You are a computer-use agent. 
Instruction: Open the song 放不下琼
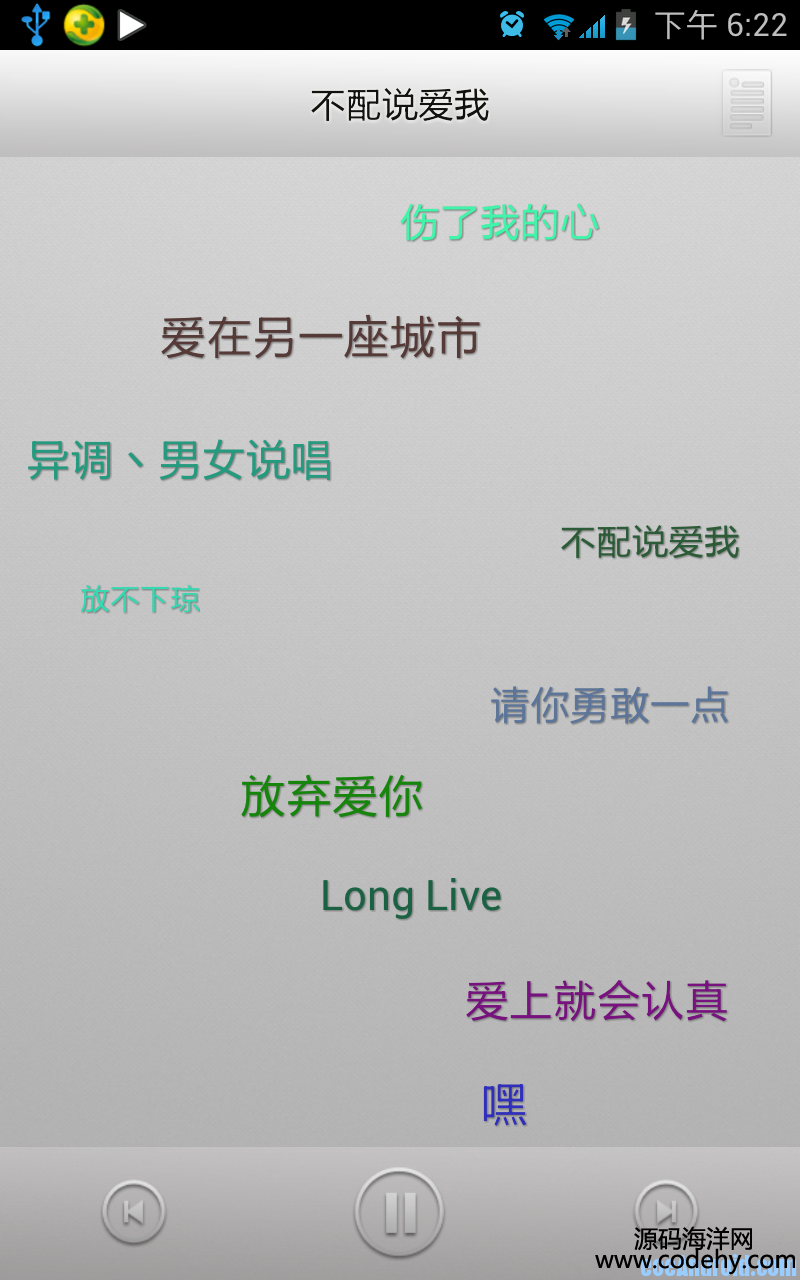pos(141,599)
